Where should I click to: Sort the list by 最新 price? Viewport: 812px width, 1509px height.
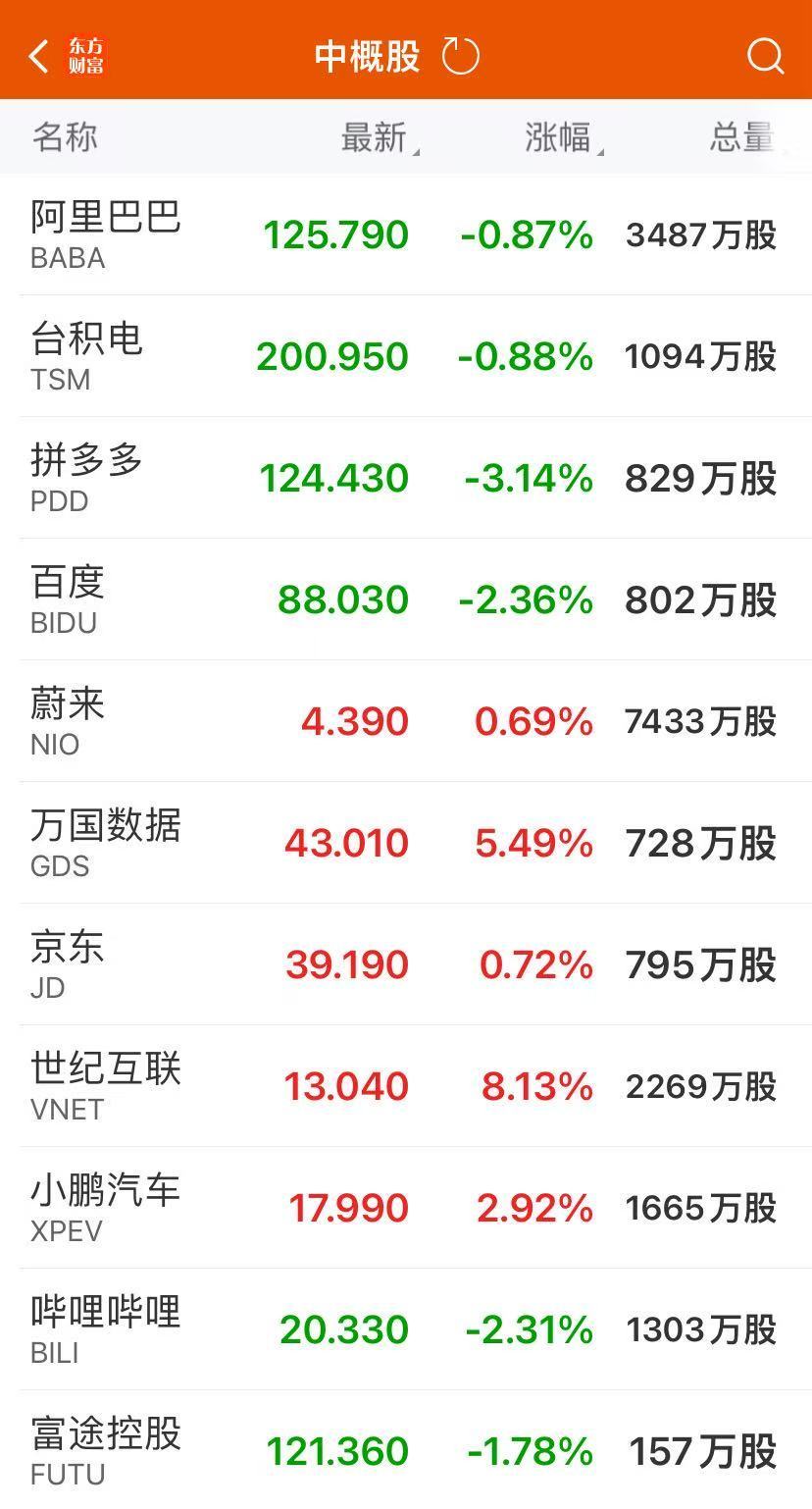[379, 137]
